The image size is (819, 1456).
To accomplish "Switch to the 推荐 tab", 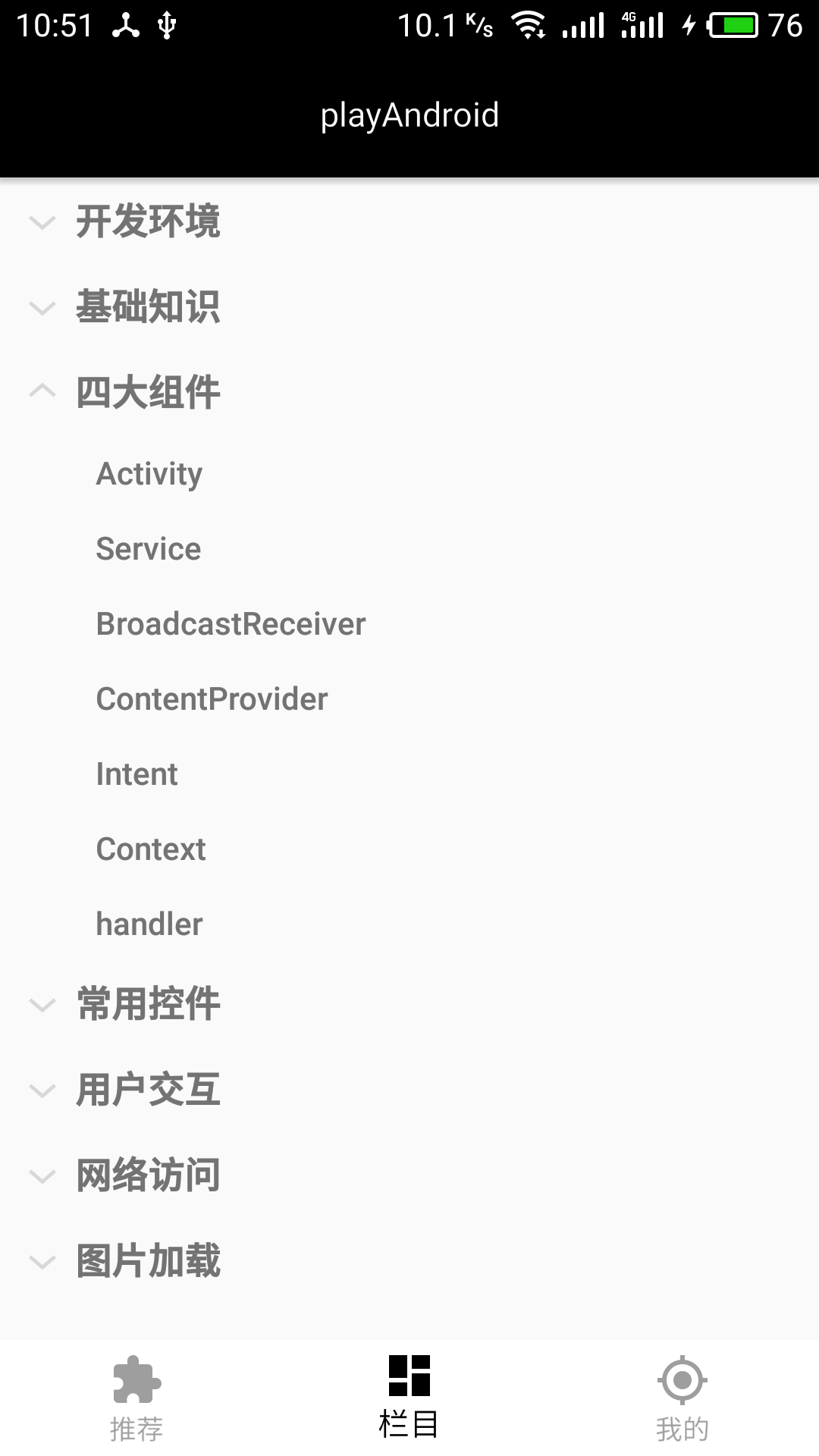I will [x=136, y=1398].
